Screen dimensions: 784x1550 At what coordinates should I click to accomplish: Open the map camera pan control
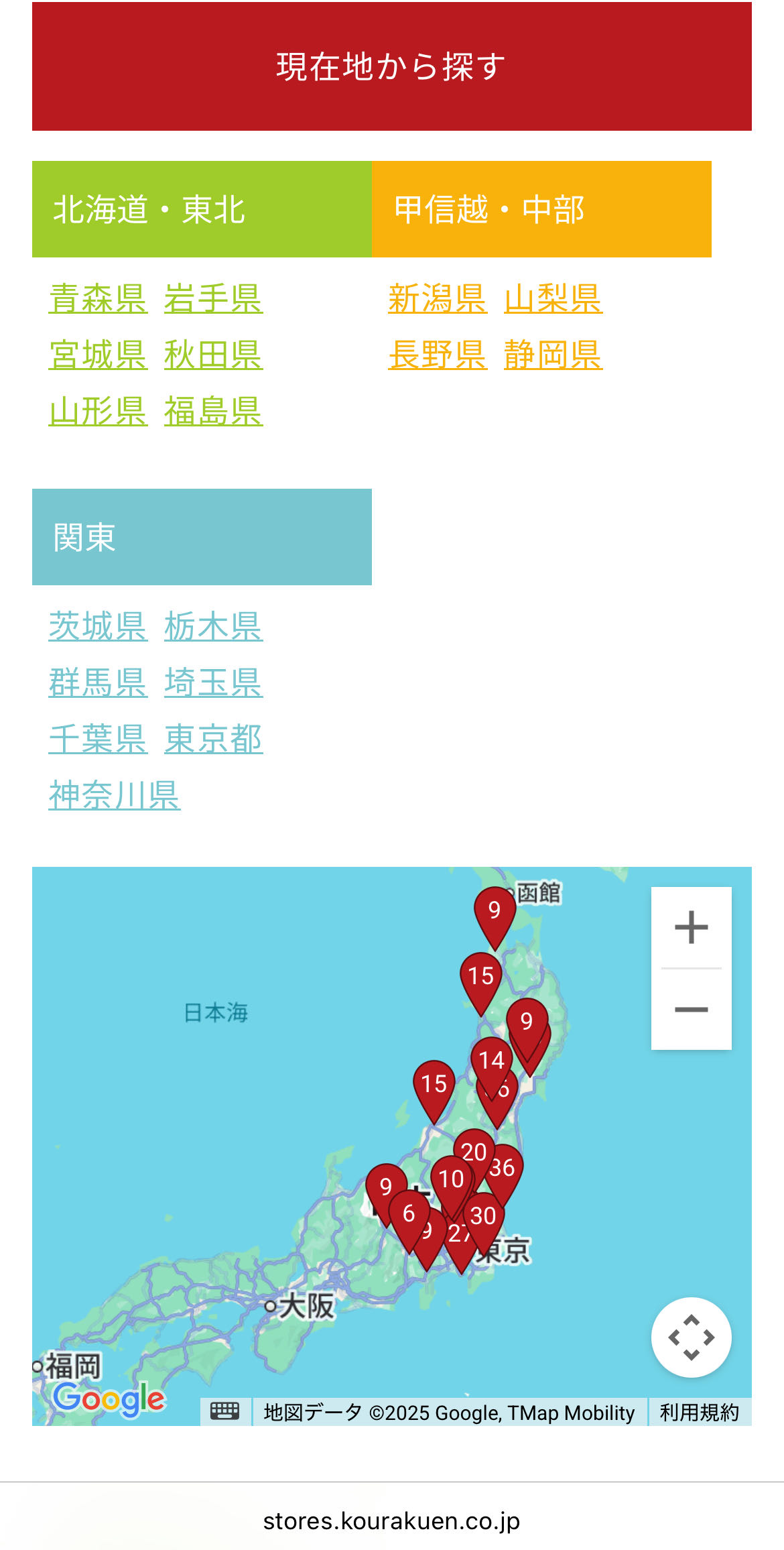coord(691,1337)
